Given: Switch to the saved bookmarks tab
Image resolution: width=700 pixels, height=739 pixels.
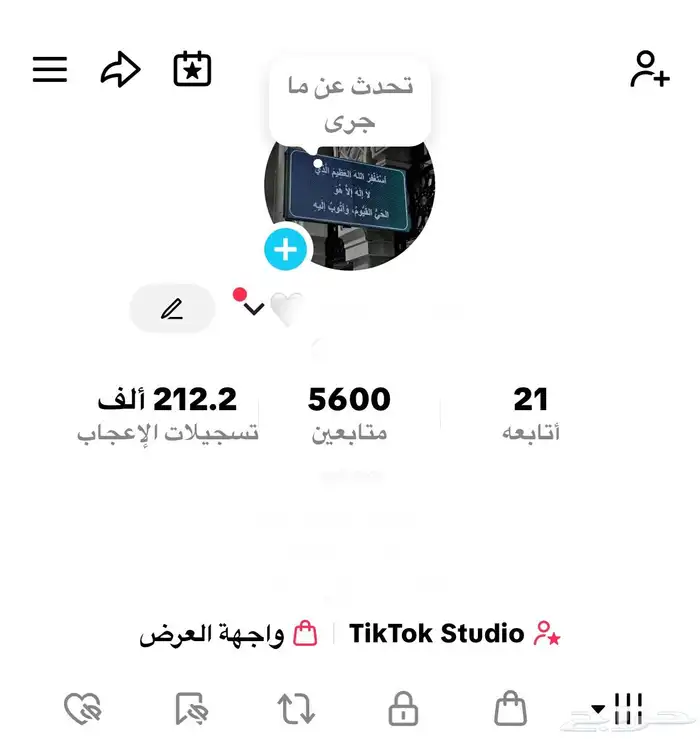Looking at the screenshot, I should pos(190,709).
